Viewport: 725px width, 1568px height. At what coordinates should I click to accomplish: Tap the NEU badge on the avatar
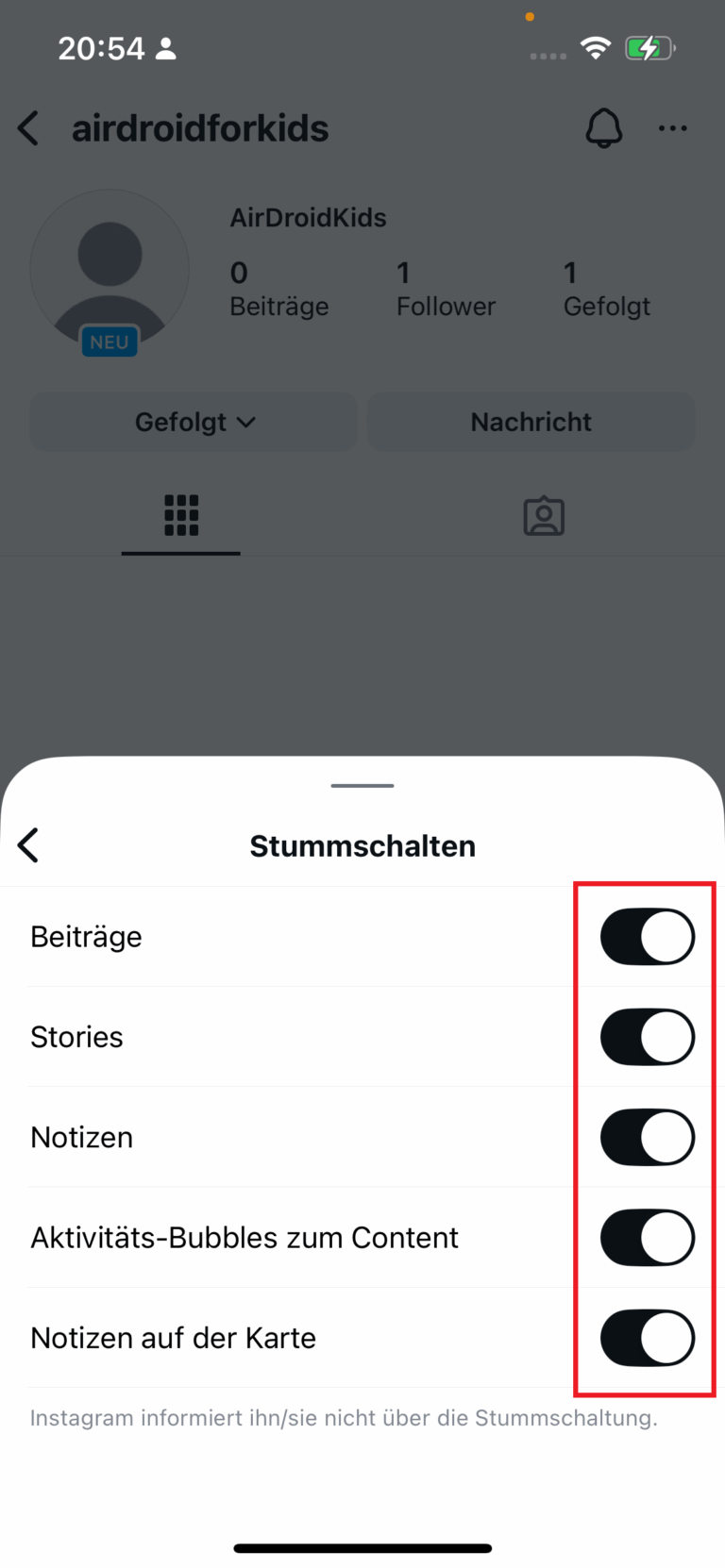[x=110, y=342]
